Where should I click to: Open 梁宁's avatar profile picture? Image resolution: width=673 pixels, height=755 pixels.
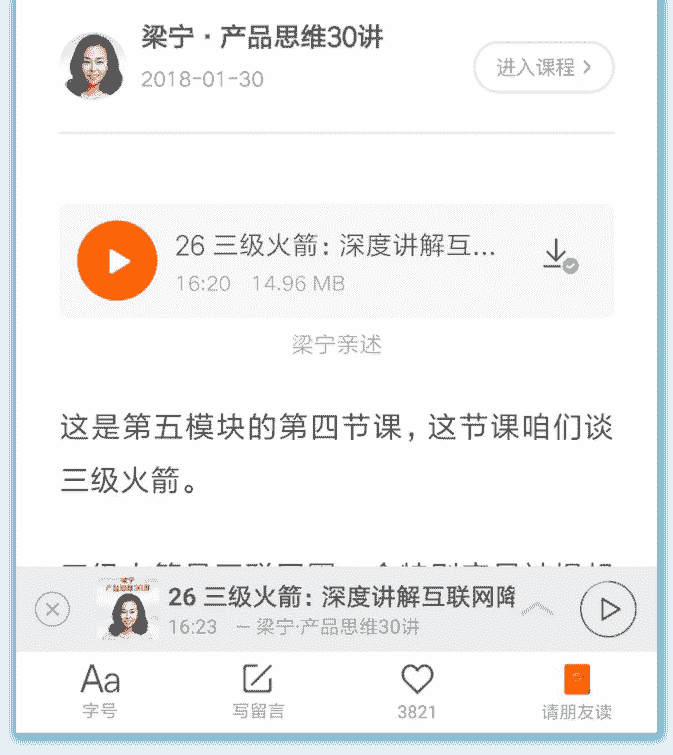93,66
